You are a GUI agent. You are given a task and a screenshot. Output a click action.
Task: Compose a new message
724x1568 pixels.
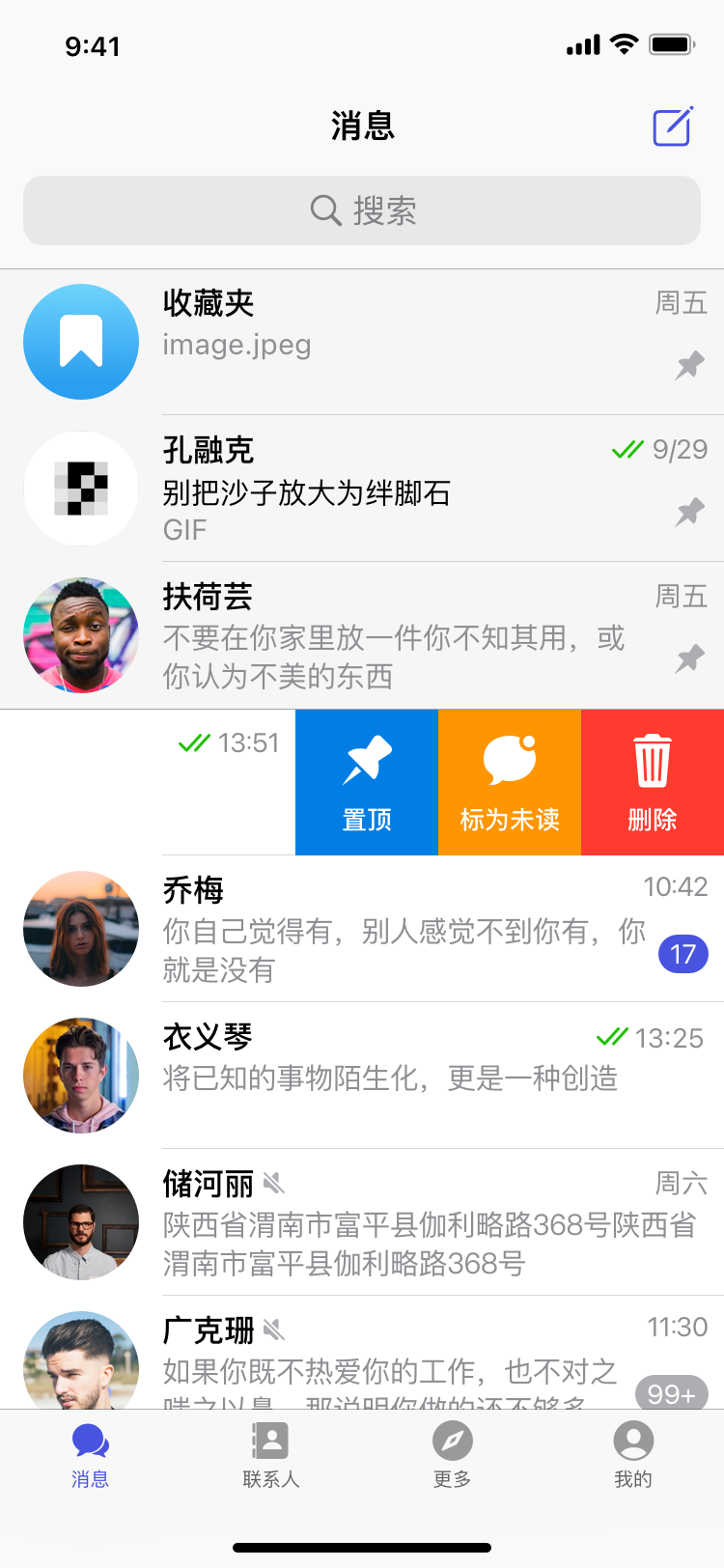click(x=673, y=126)
